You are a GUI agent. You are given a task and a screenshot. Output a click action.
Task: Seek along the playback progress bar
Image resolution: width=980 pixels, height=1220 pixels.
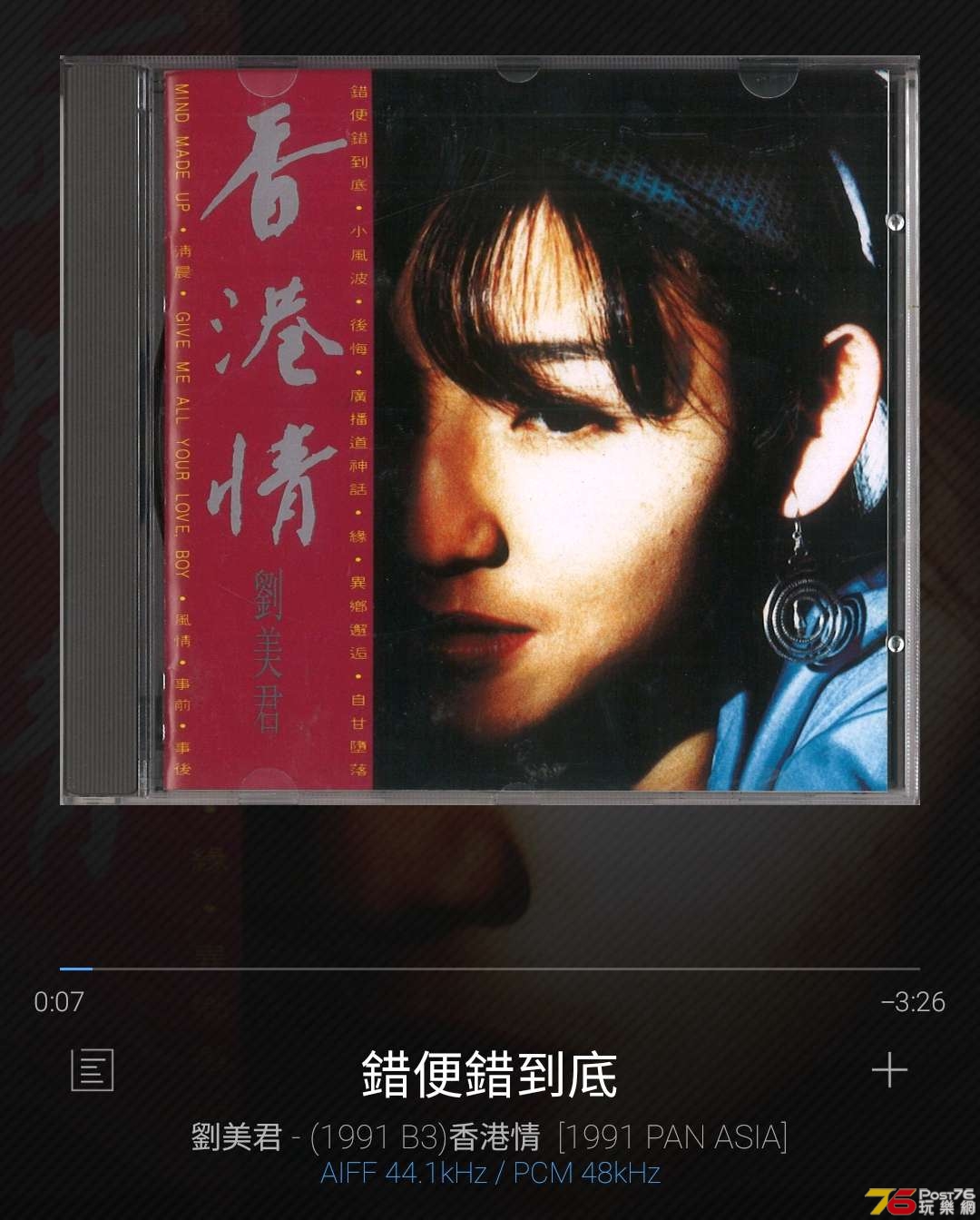click(x=490, y=969)
